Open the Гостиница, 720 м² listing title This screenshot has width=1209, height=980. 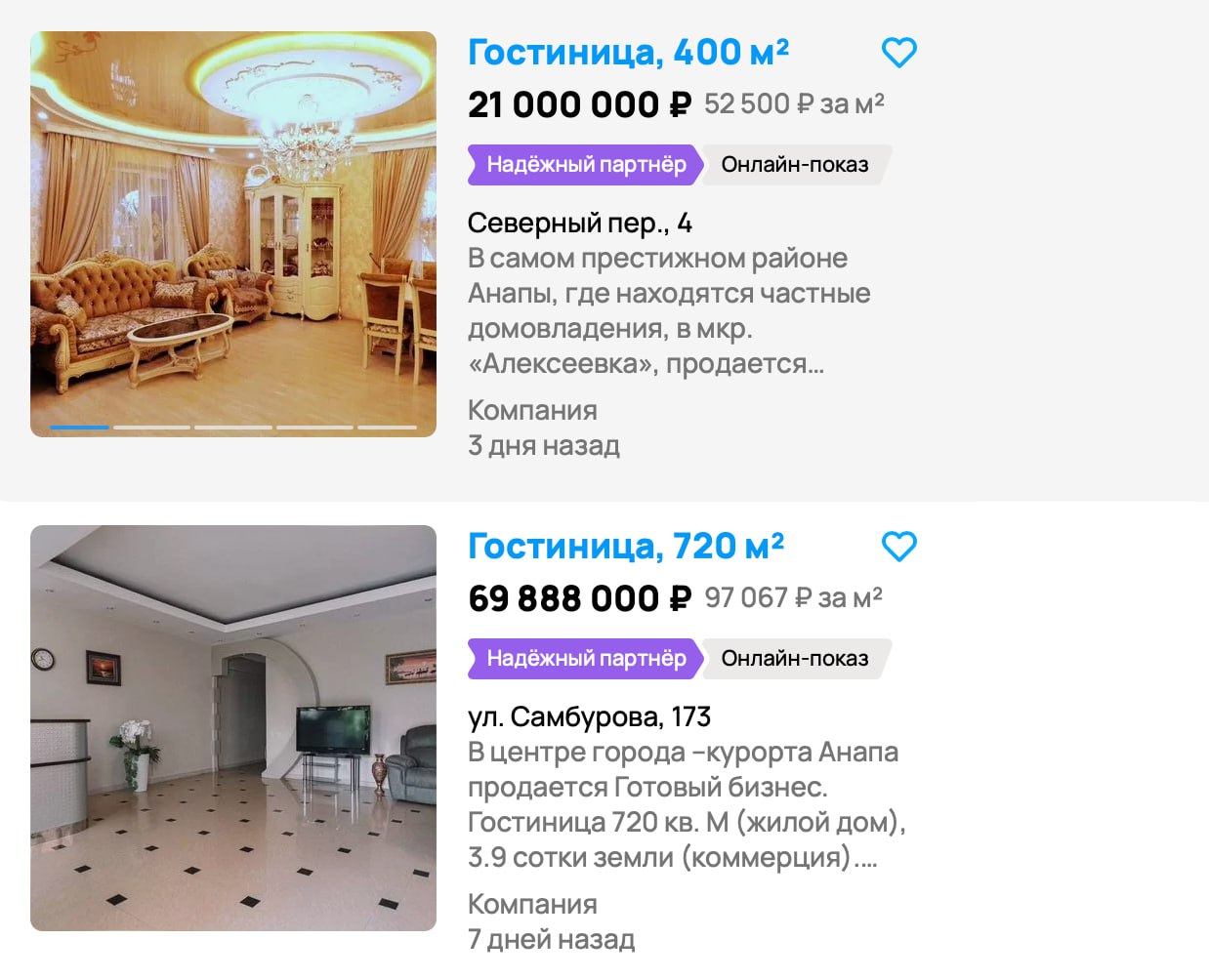pos(626,546)
